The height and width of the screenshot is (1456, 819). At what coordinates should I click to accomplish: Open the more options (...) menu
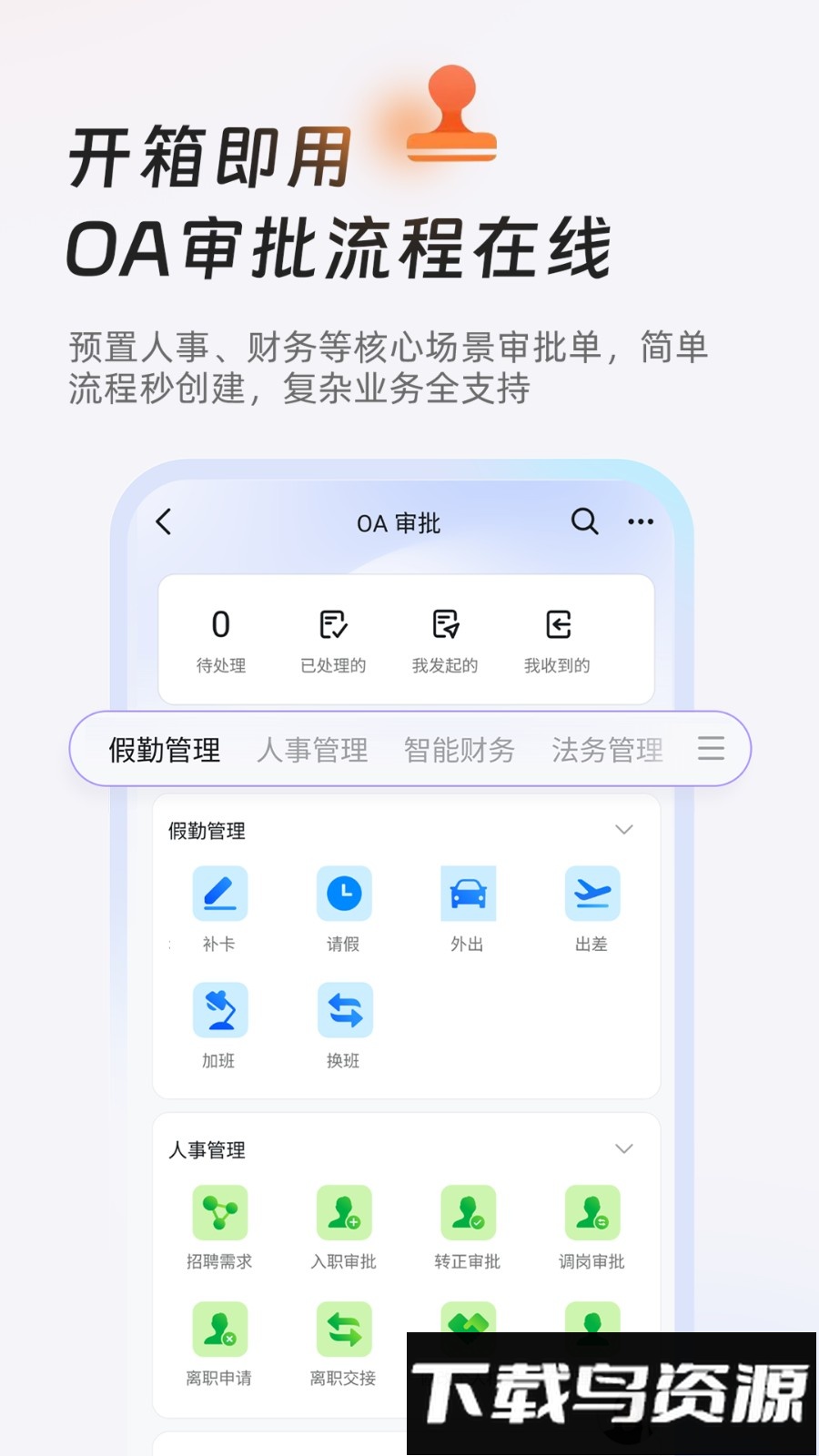pos(641,522)
